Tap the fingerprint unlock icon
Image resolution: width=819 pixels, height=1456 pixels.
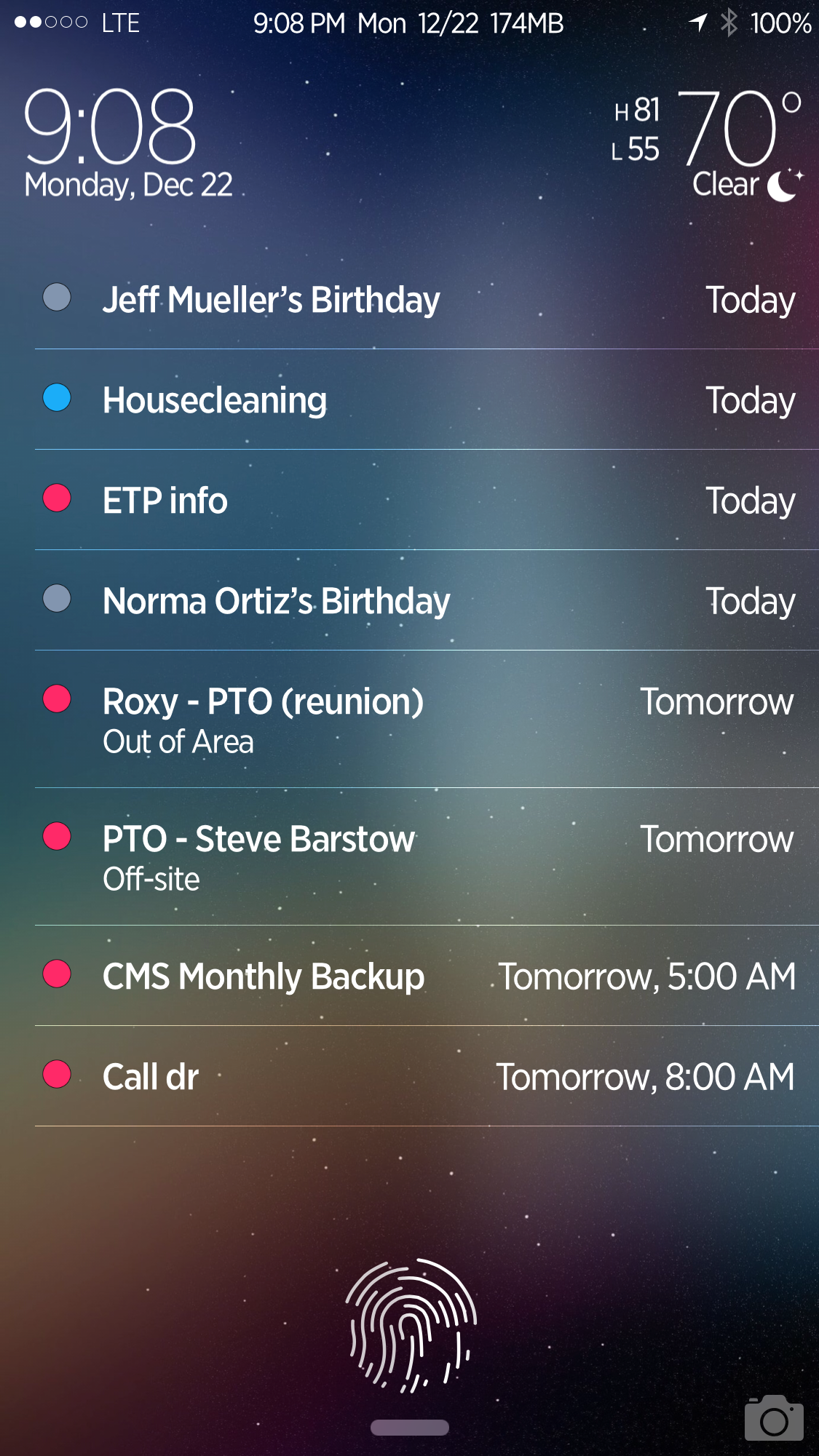[x=411, y=1325]
